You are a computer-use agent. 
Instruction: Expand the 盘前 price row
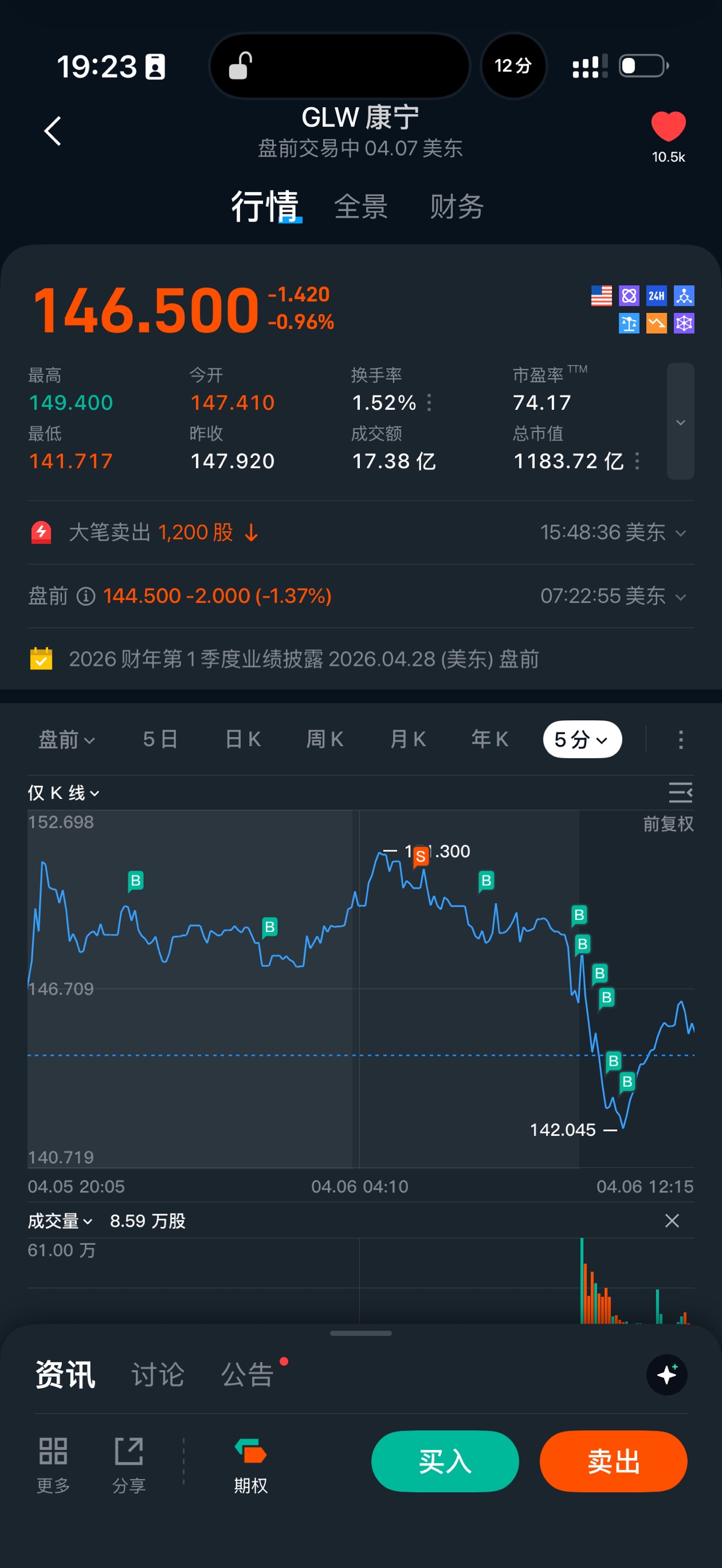[680, 596]
